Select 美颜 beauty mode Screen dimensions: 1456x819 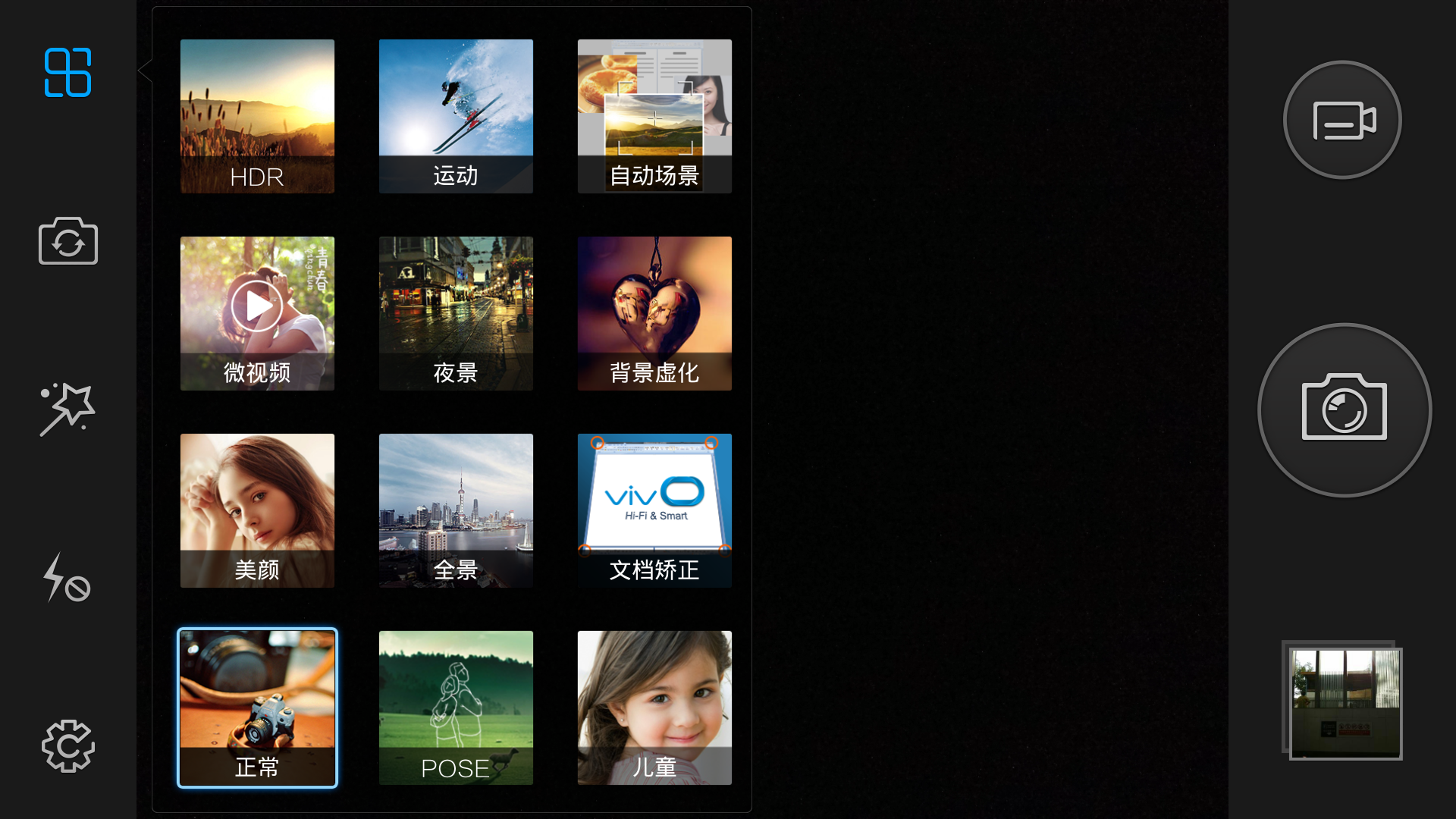257,510
